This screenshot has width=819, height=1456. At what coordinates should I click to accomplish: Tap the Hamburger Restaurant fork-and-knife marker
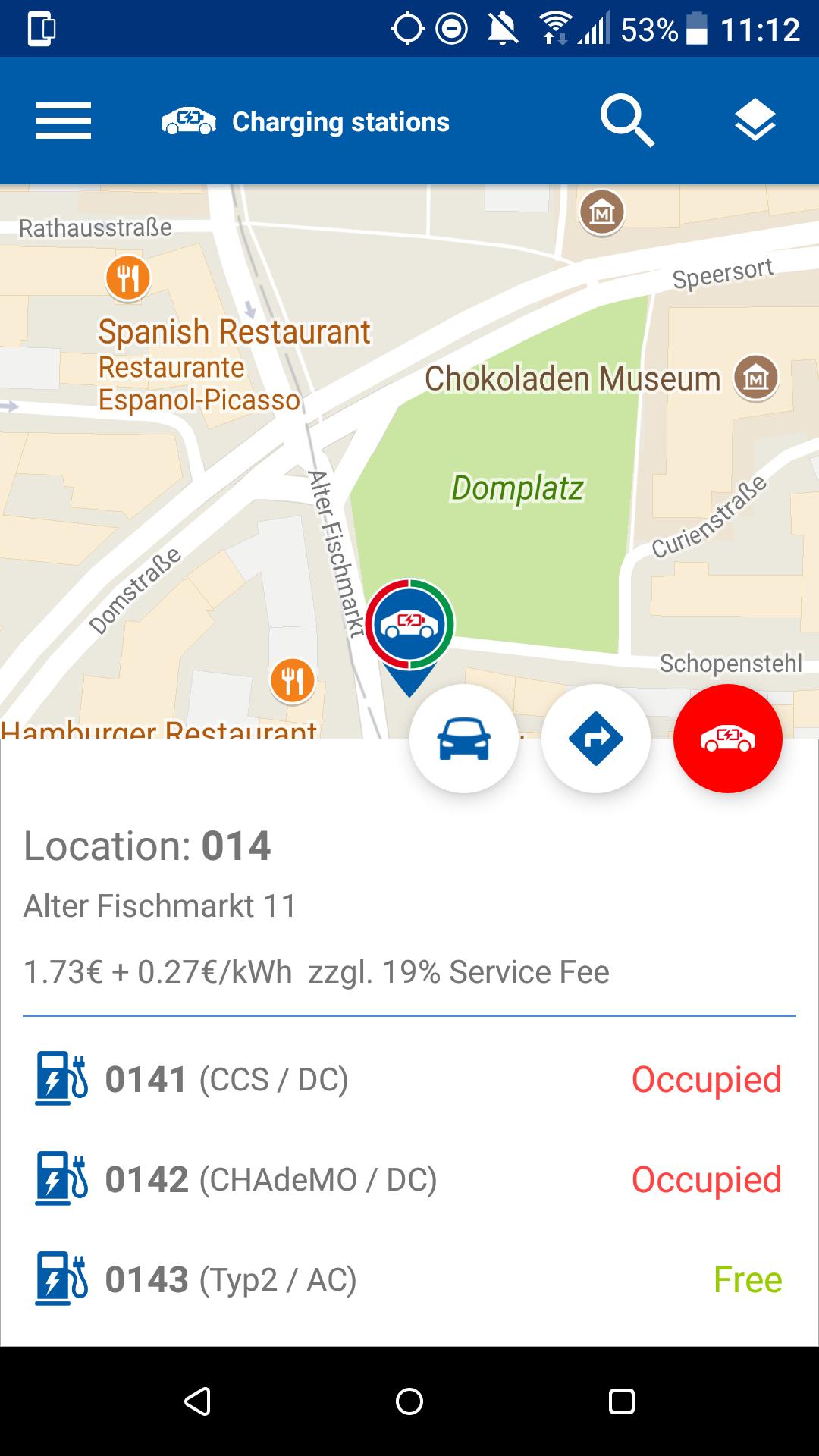pyautogui.click(x=291, y=680)
